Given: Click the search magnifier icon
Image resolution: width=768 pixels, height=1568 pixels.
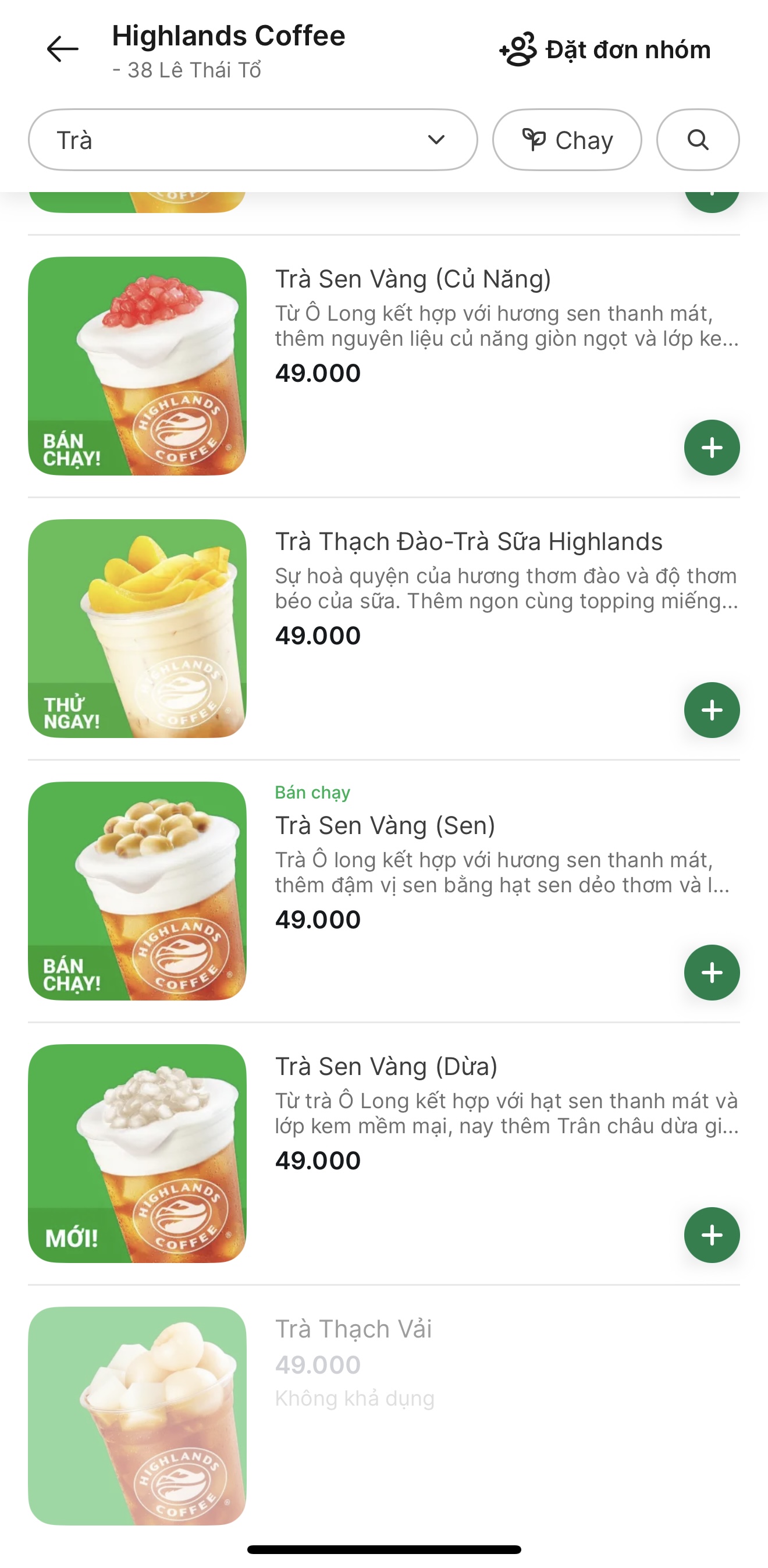Looking at the screenshot, I should click(698, 139).
